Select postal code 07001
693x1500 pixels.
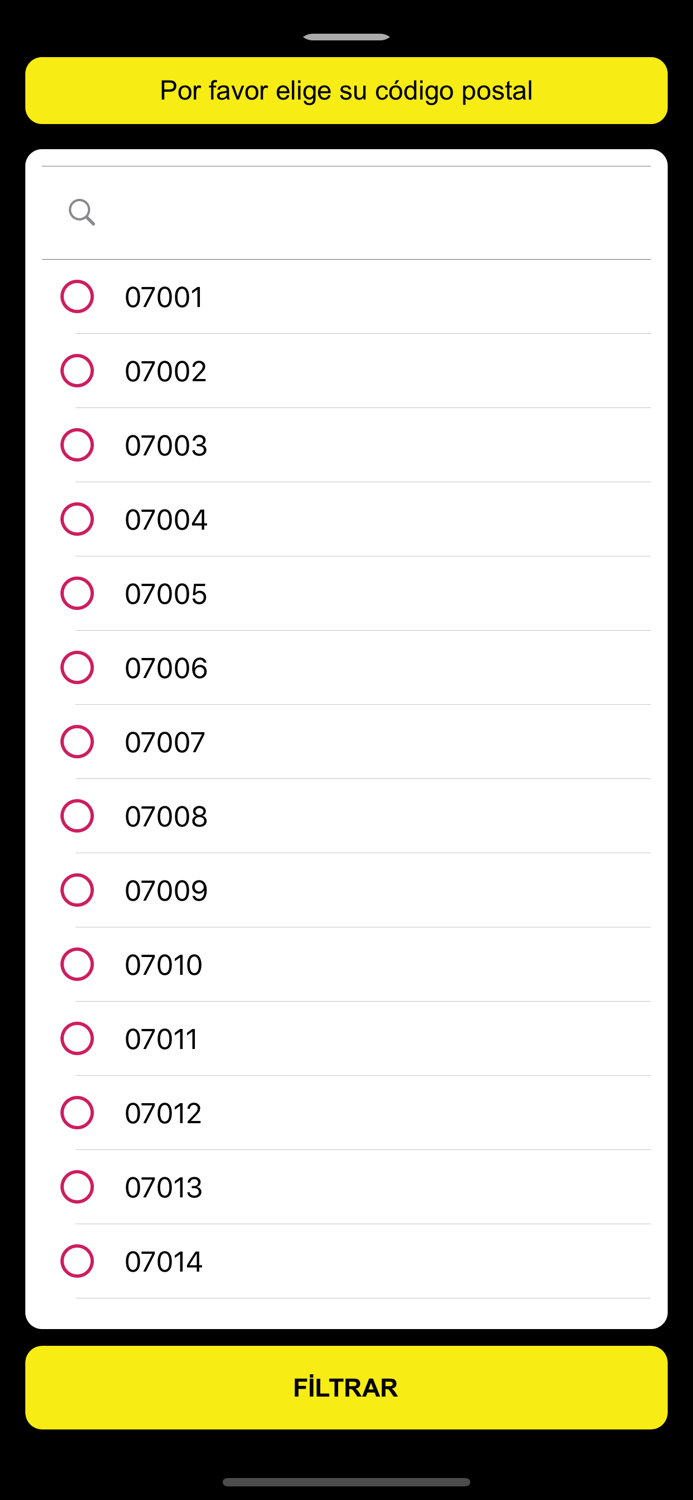(78, 297)
